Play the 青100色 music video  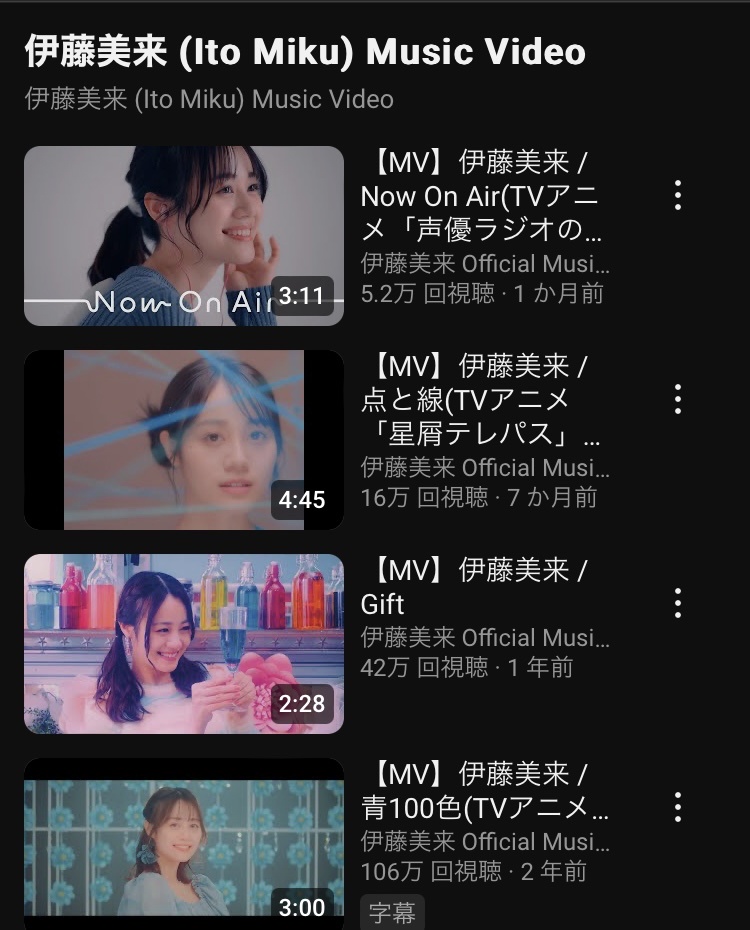tap(184, 844)
